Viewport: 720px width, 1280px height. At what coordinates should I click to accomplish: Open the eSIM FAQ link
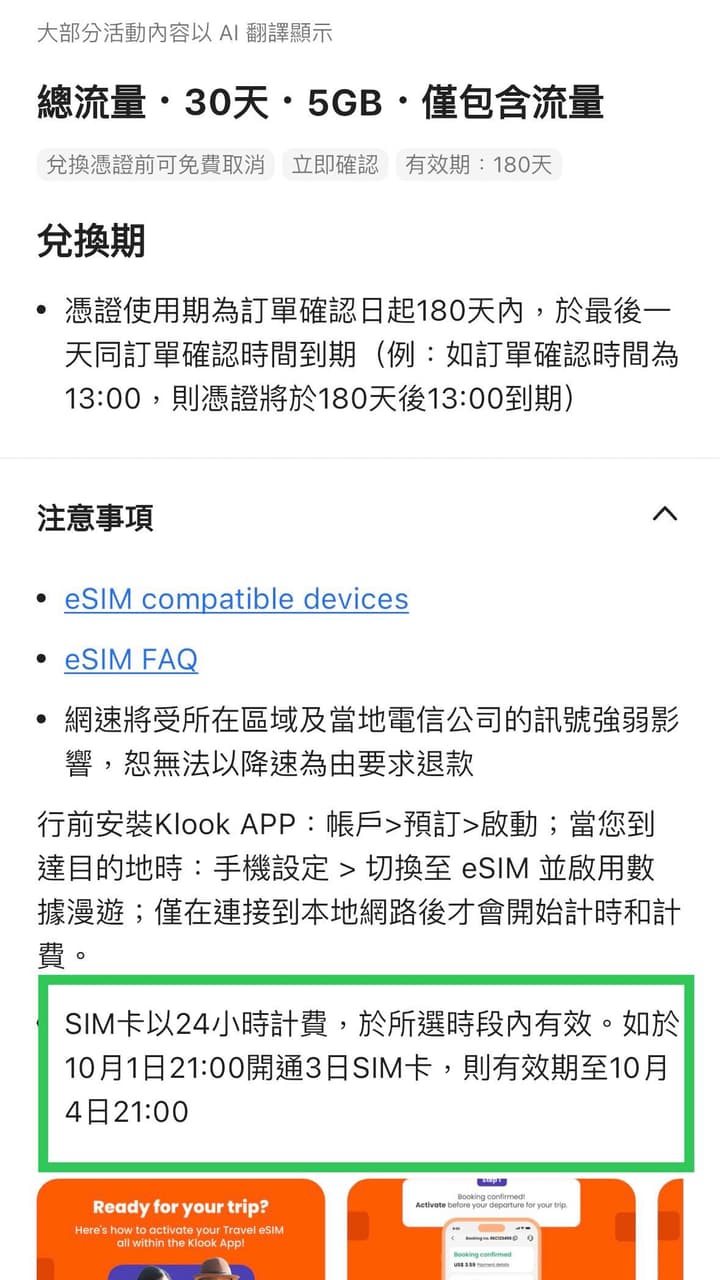(131, 660)
